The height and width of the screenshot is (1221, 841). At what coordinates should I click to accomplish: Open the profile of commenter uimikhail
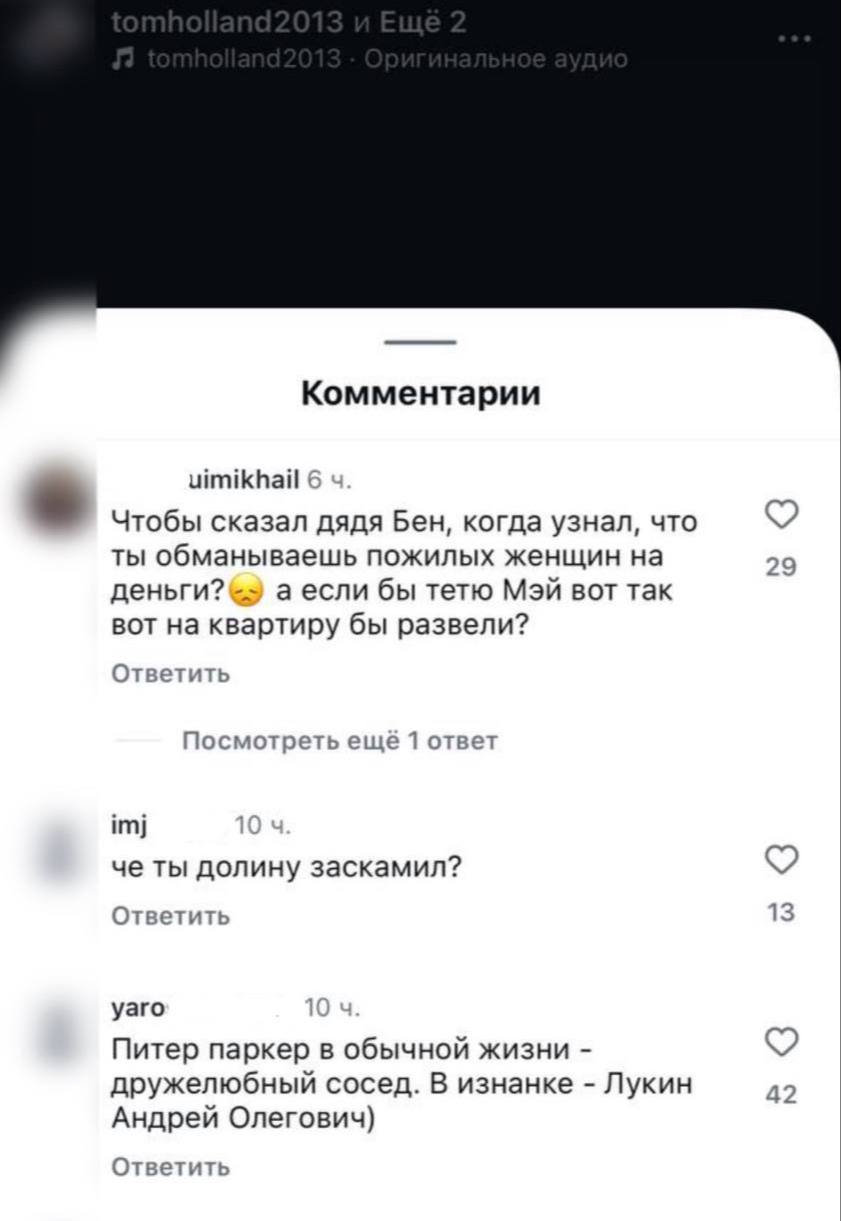(x=244, y=481)
